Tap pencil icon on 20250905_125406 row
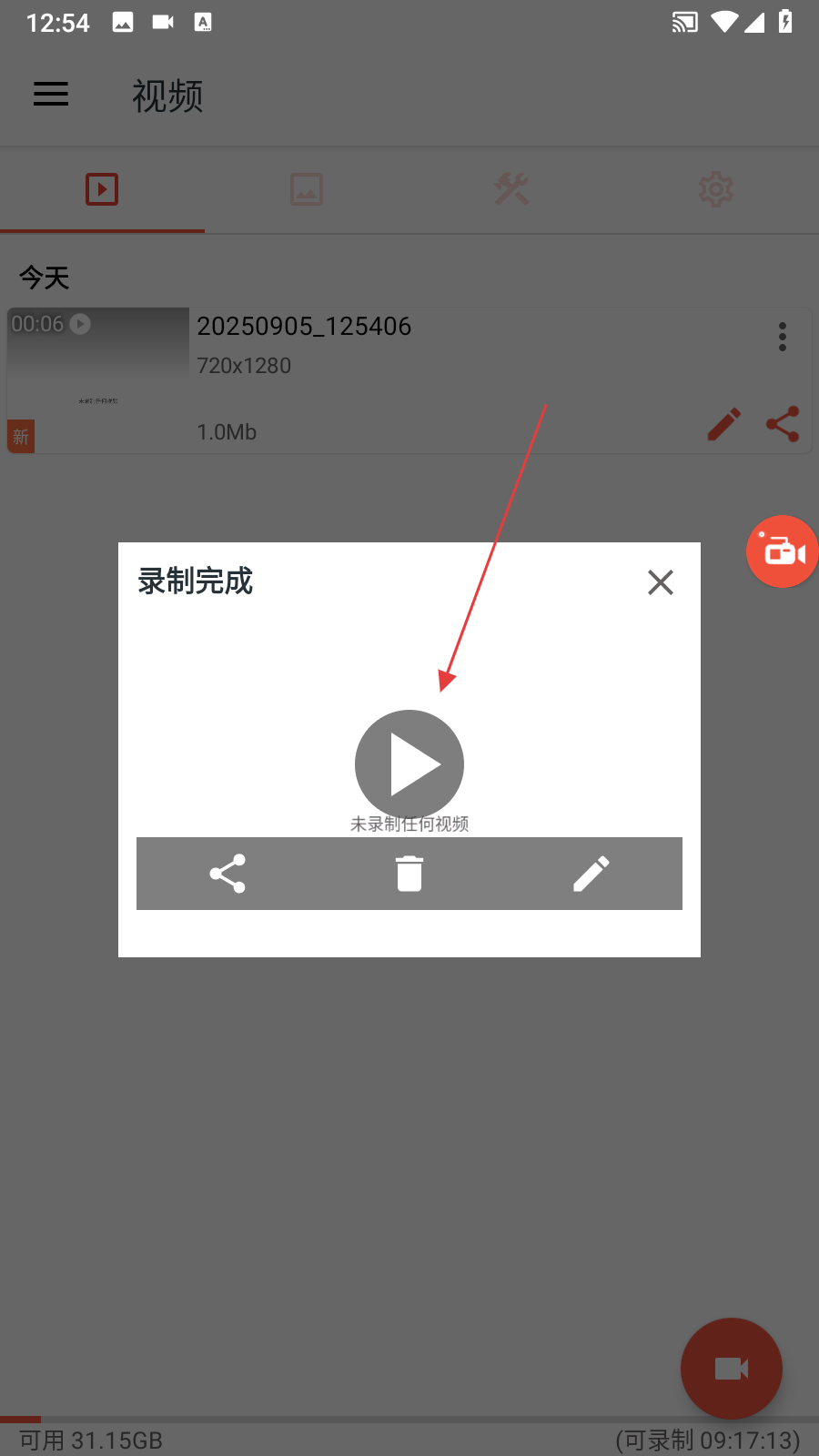This screenshot has height=1456, width=819. point(724,424)
